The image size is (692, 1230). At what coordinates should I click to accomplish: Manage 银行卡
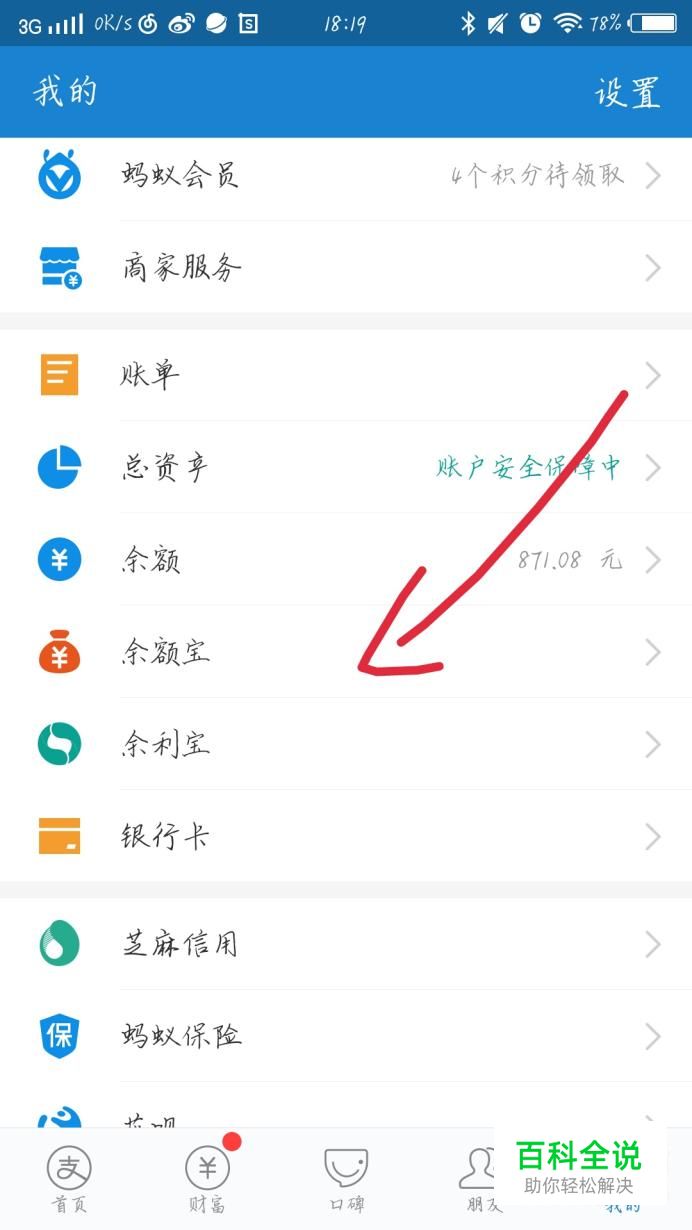pos(346,836)
